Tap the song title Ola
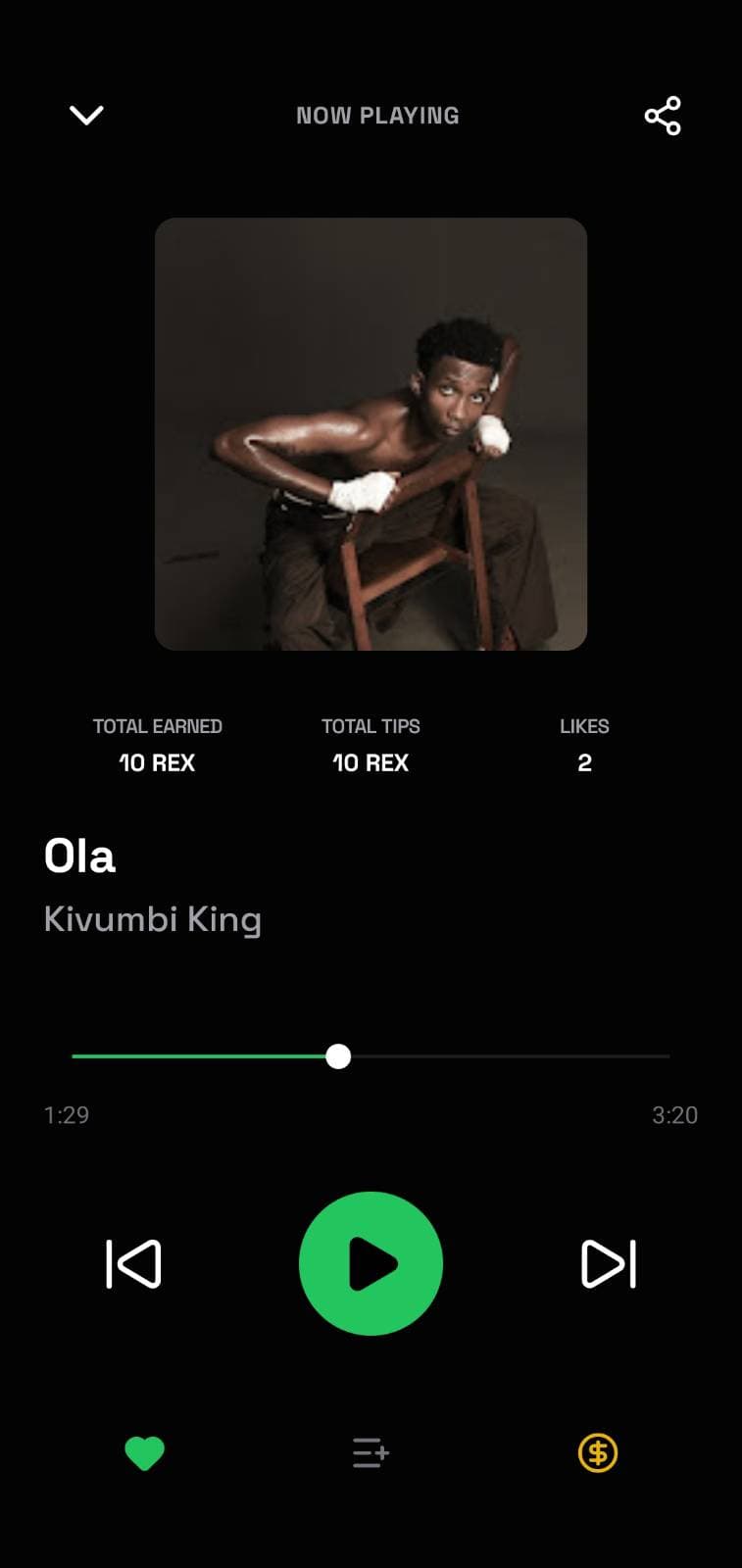 point(80,855)
